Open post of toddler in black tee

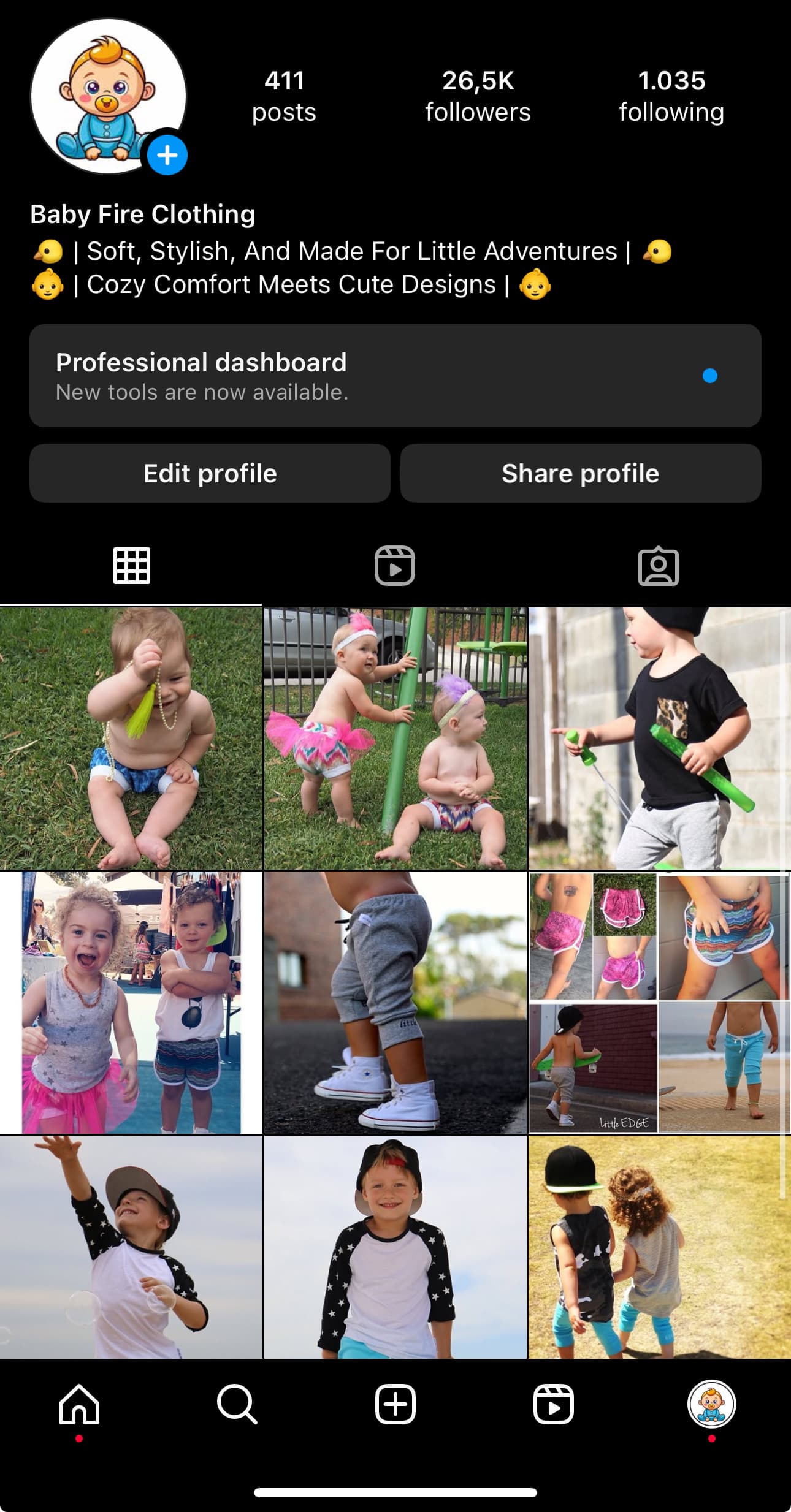(660, 739)
